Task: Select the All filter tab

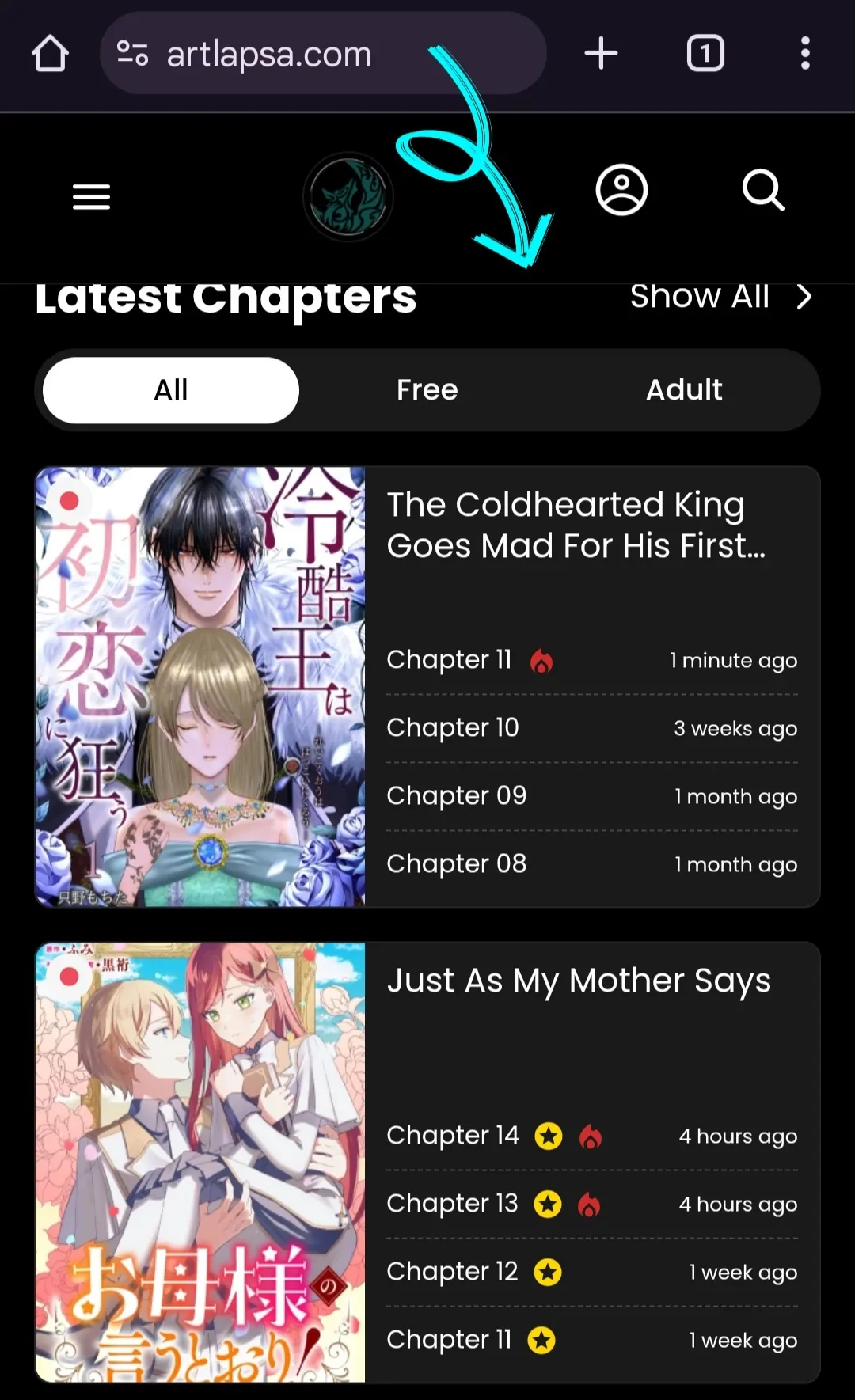Action: (171, 390)
